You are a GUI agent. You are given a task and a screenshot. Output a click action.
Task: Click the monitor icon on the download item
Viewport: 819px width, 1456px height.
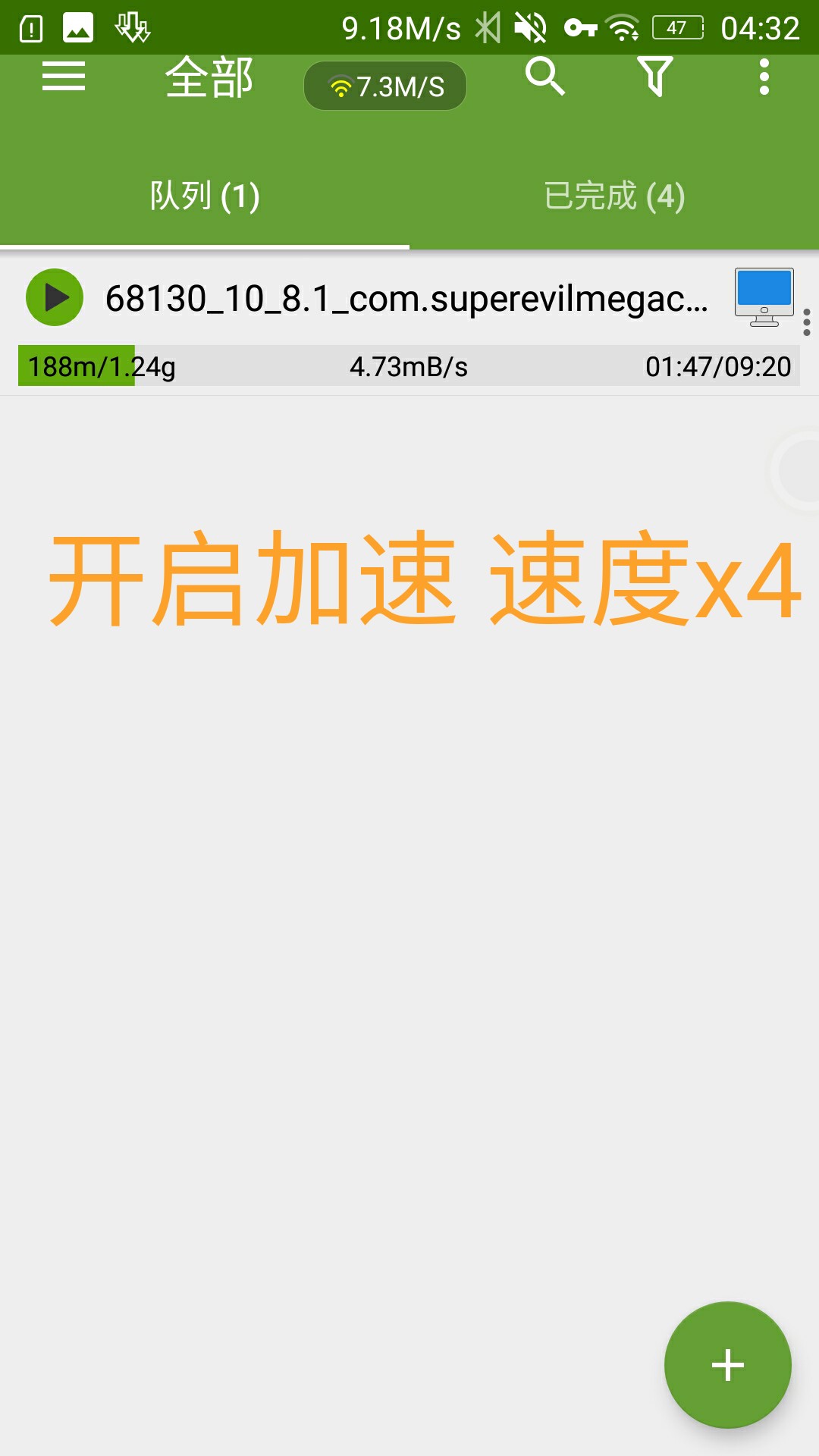(763, 297)
